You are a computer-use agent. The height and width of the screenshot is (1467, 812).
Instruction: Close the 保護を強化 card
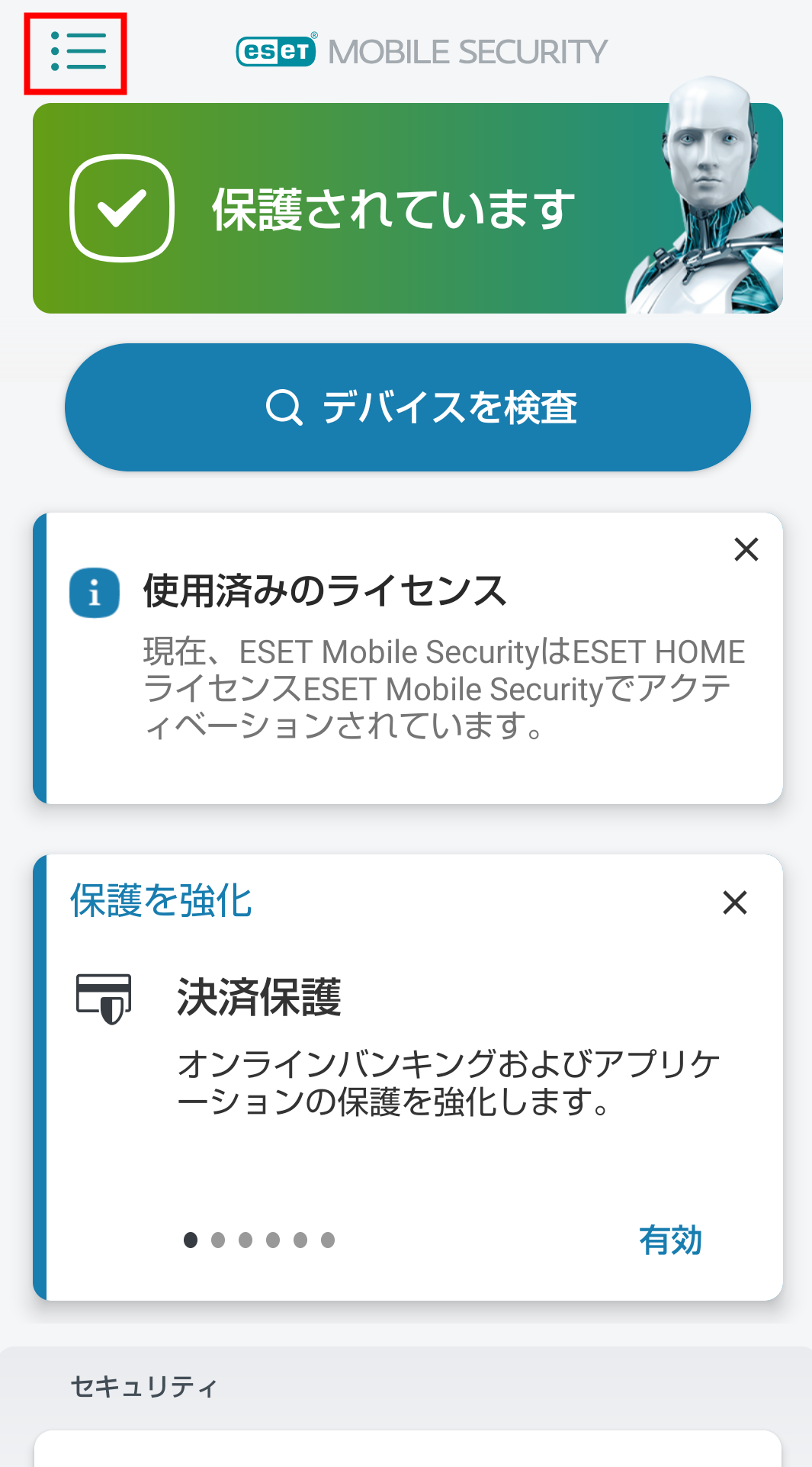point(735,902)
